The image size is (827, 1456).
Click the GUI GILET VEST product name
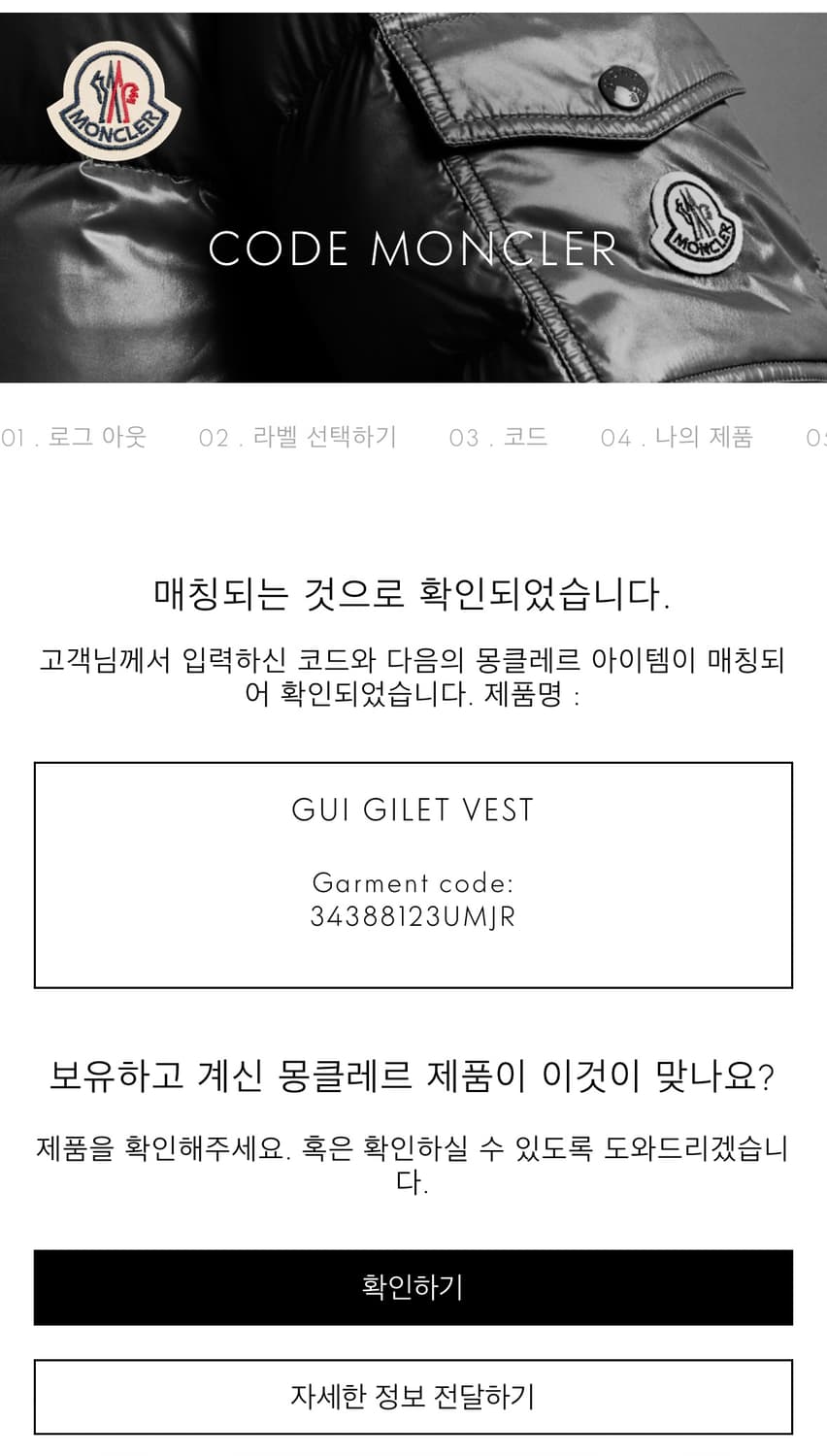413,809
